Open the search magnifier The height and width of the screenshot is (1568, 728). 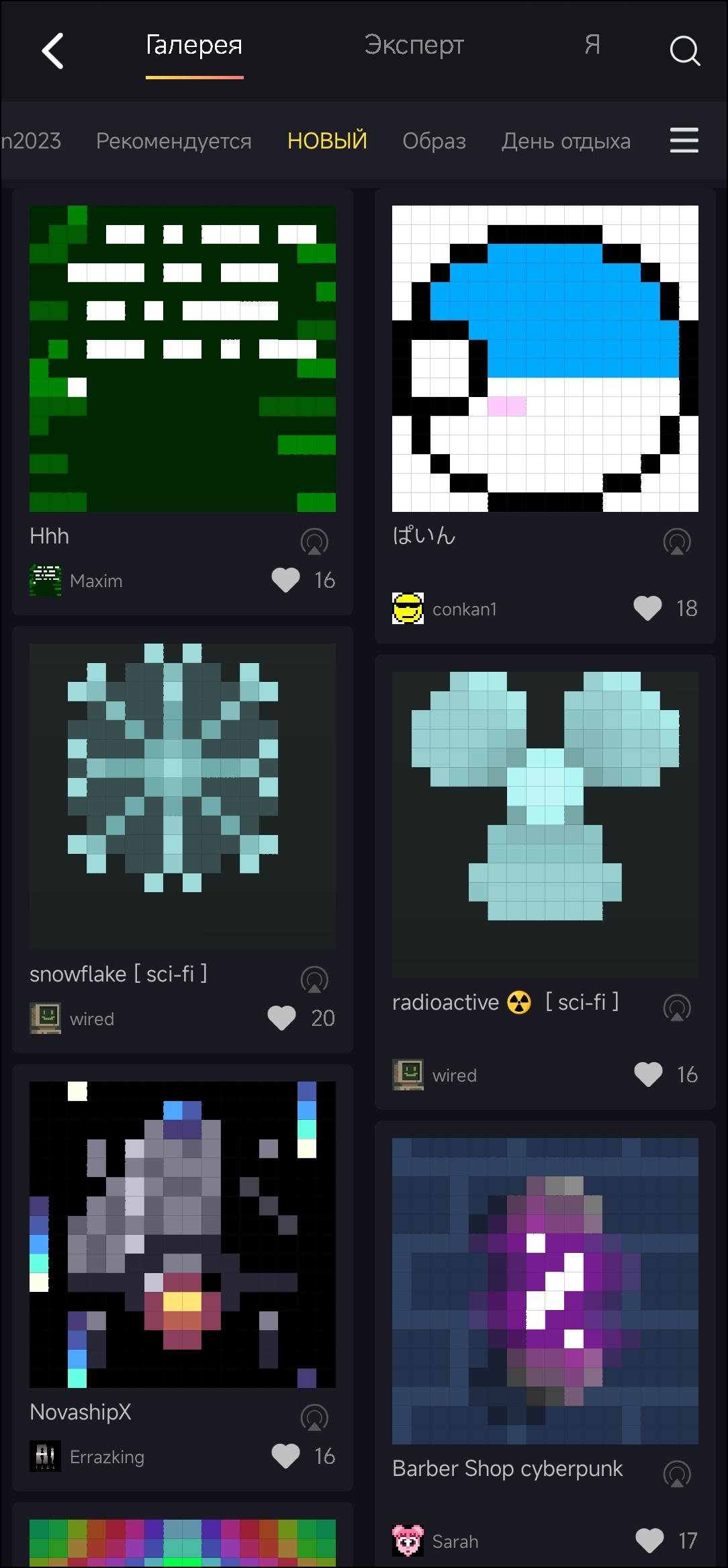pyautogui.click(x=684, y=50)
